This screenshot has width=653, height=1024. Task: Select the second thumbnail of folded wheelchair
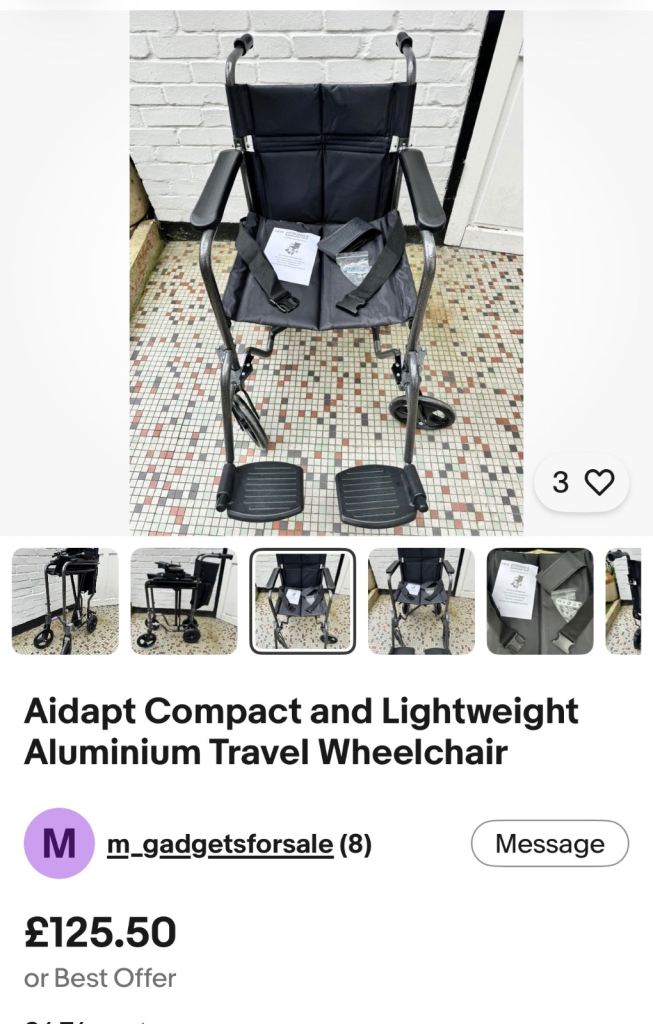(x=184, y=601)
